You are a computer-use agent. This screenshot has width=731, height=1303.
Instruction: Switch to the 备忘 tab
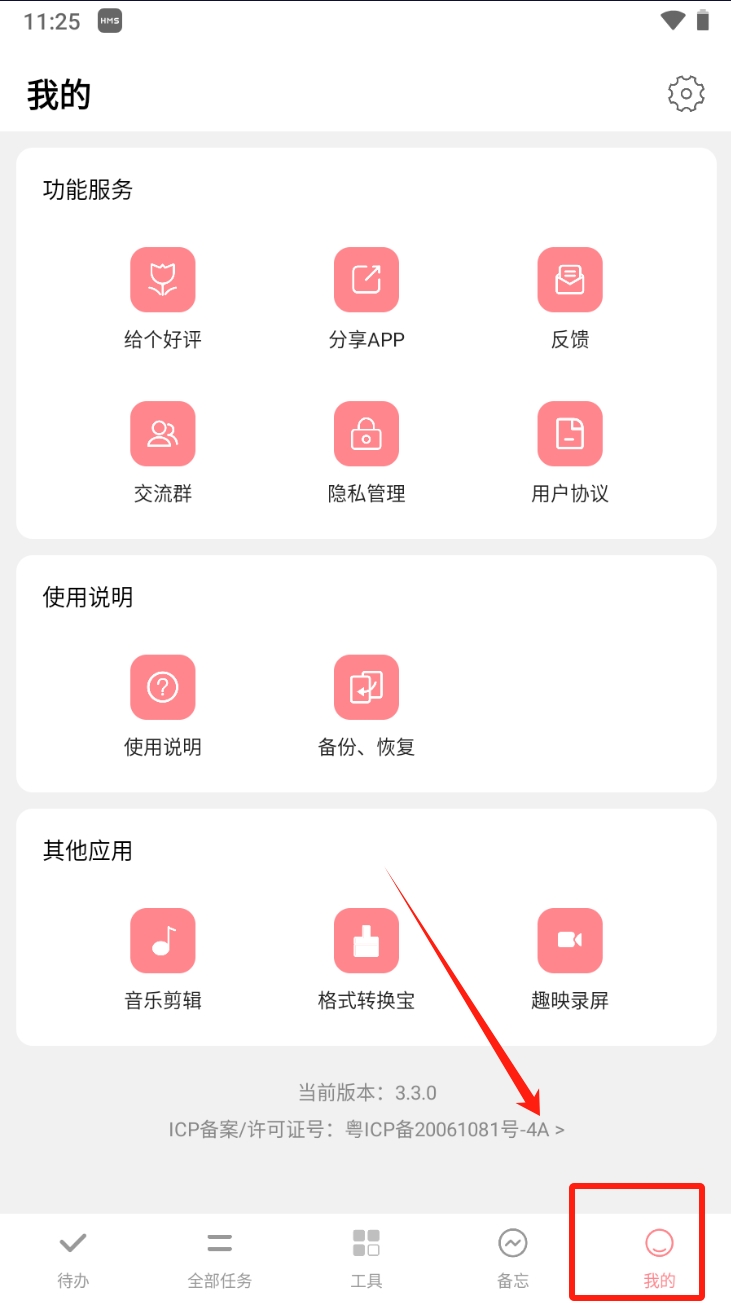point(512,1257)
